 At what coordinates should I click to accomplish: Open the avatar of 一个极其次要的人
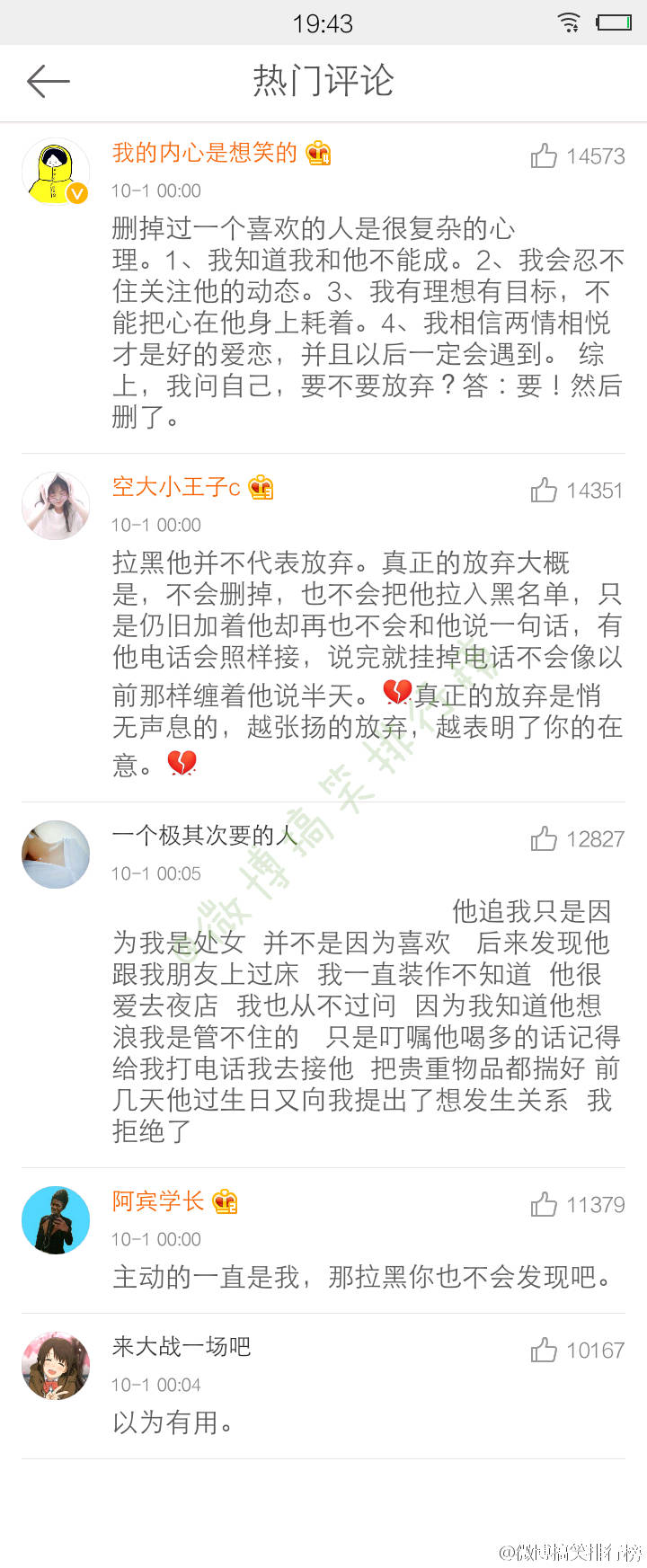(56, 855)
